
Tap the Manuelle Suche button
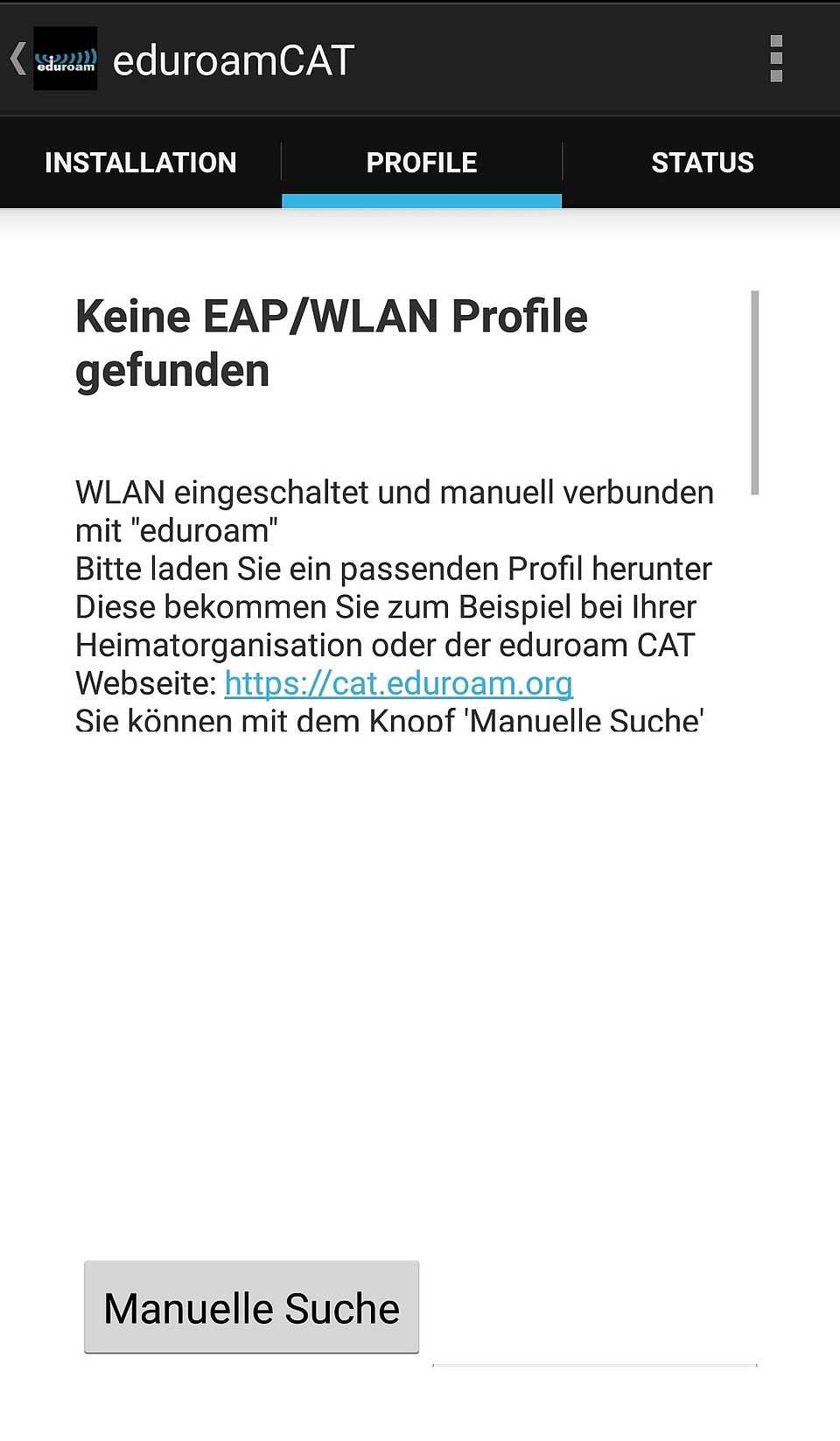point(252,1308)
